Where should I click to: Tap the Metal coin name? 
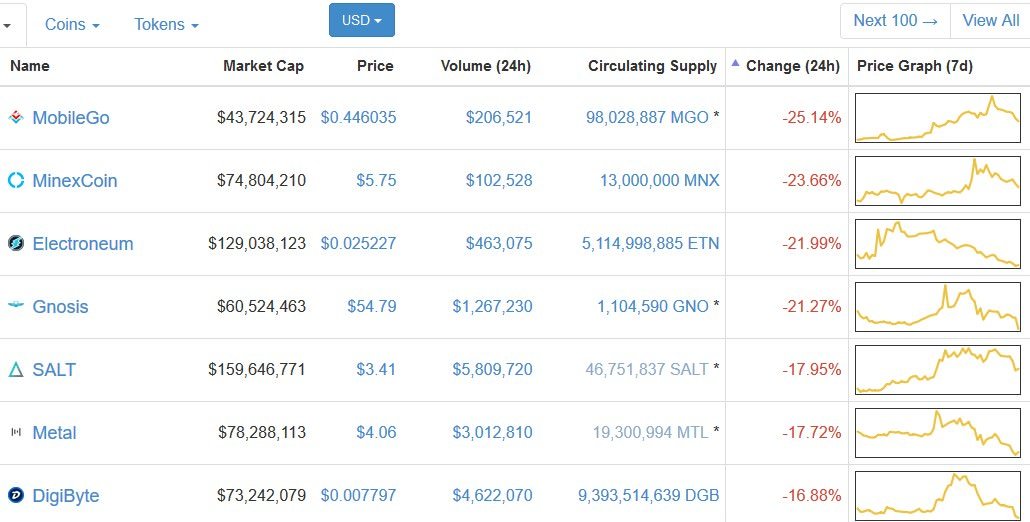click(x=55, y=433)
